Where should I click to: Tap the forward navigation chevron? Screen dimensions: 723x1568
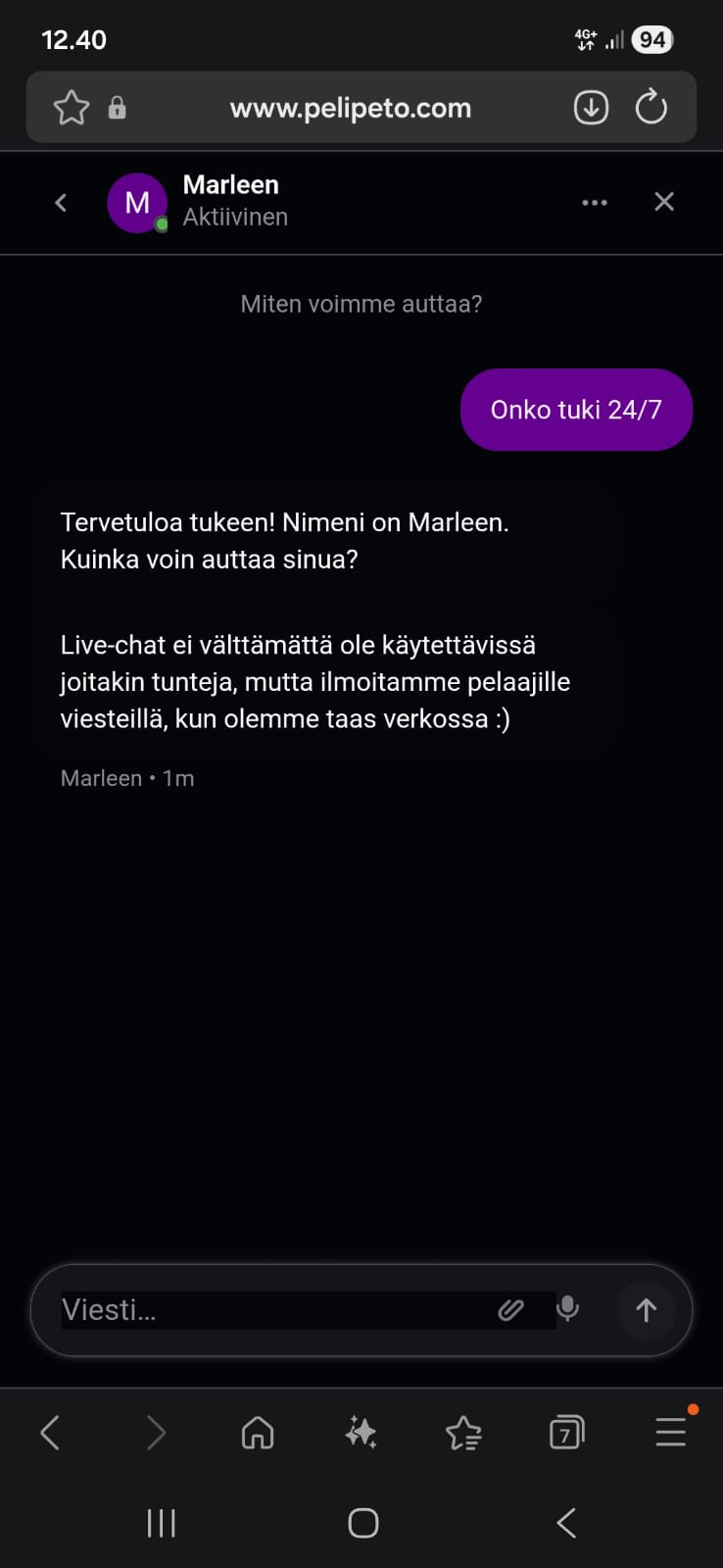155,1433
